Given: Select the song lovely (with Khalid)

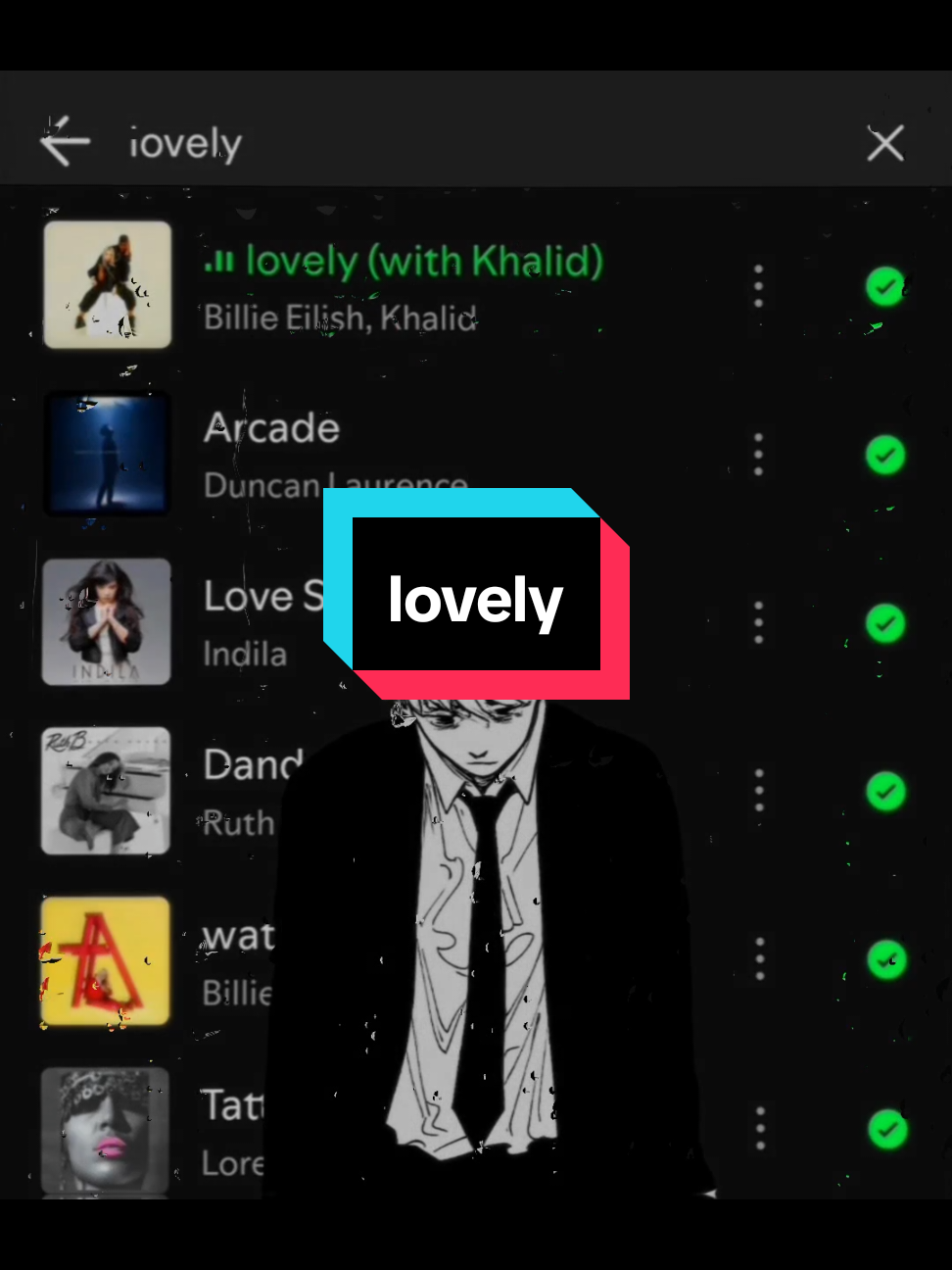Looking at the screenshot, I should (x=425, y=261).
